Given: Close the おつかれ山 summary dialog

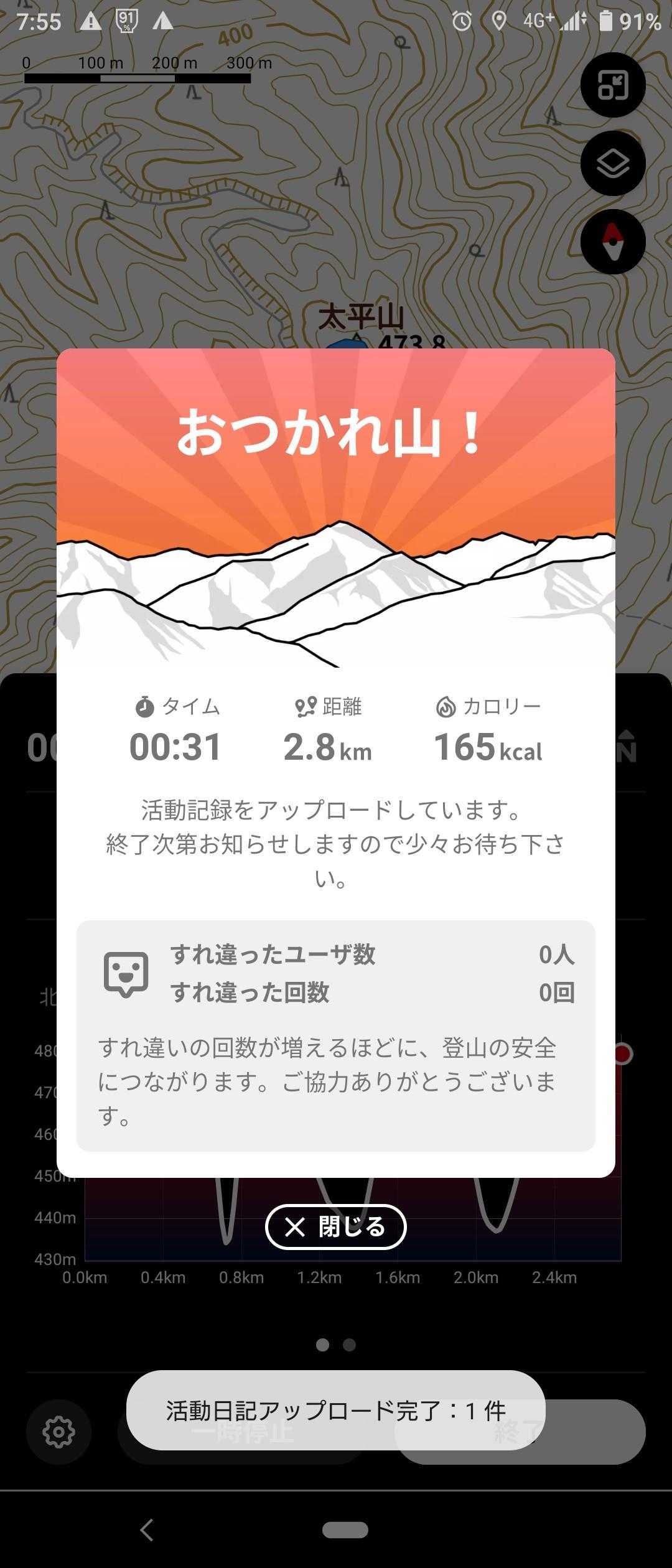Looking at the screenshot, I should tap(336, 1227).
